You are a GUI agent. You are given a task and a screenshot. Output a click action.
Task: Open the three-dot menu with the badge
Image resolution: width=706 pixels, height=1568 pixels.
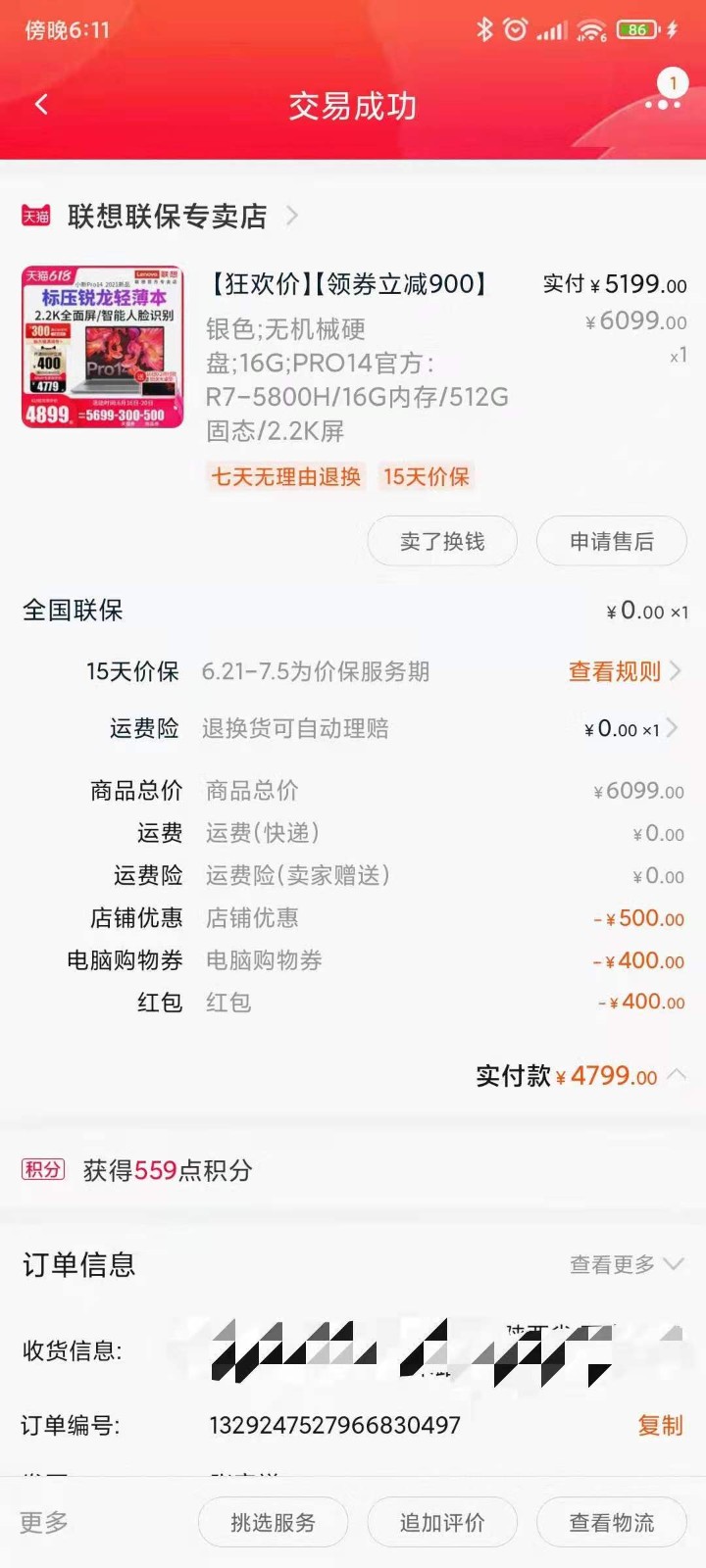[663, 103]
